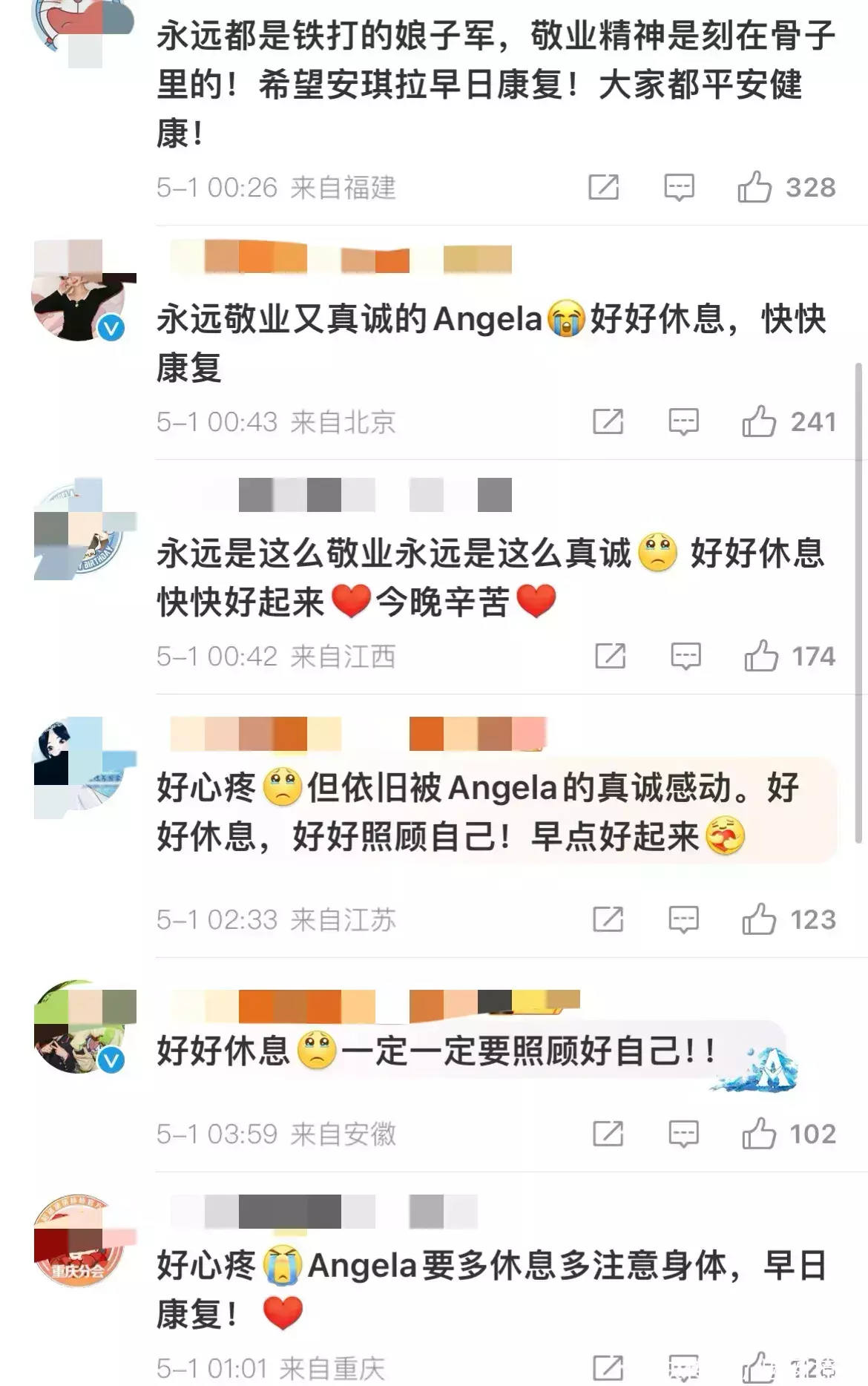Reply to the comment from 安徽
This screenshot has width=868, height=1386.
[683, 1134]
